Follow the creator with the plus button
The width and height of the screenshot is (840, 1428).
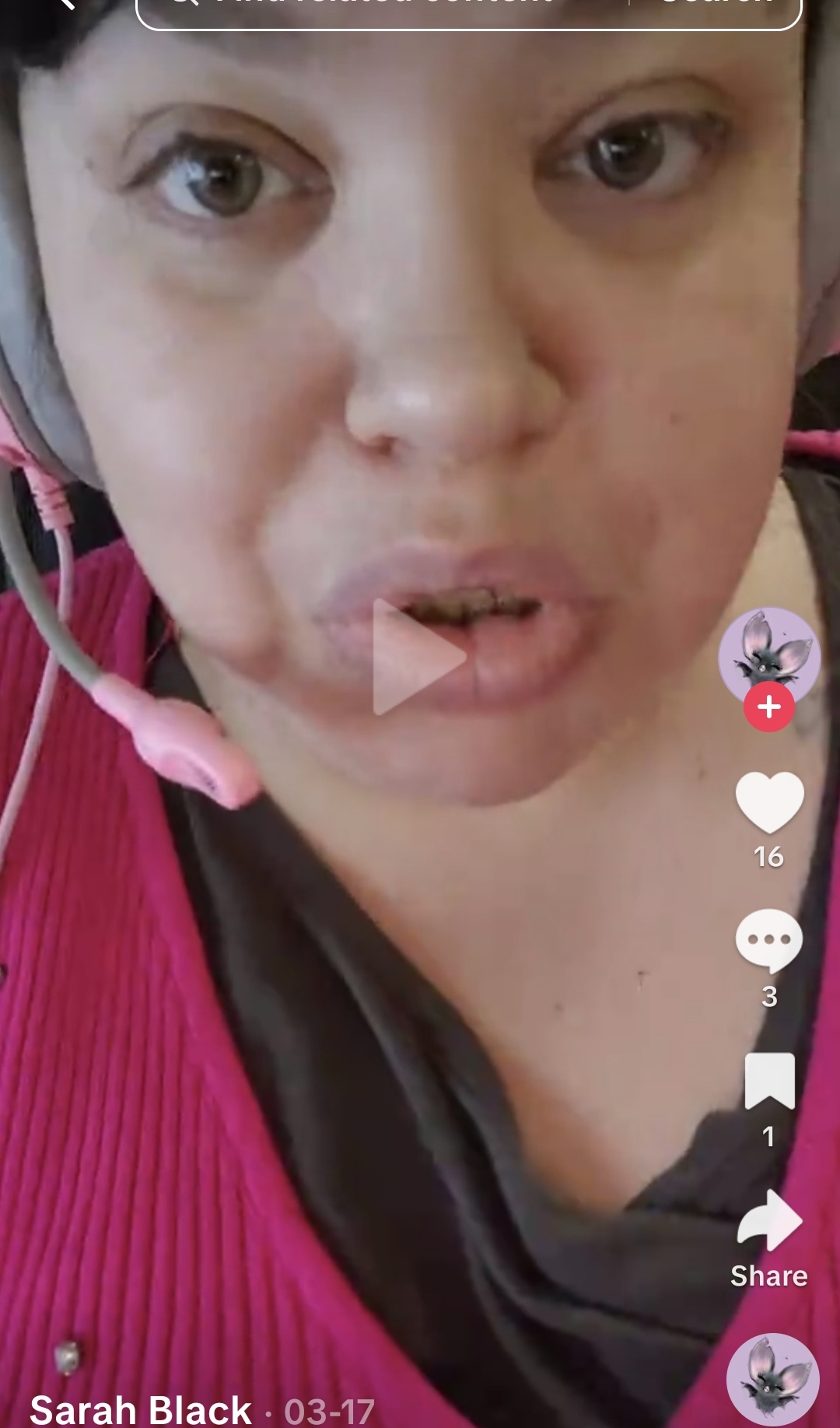[768, 707]
